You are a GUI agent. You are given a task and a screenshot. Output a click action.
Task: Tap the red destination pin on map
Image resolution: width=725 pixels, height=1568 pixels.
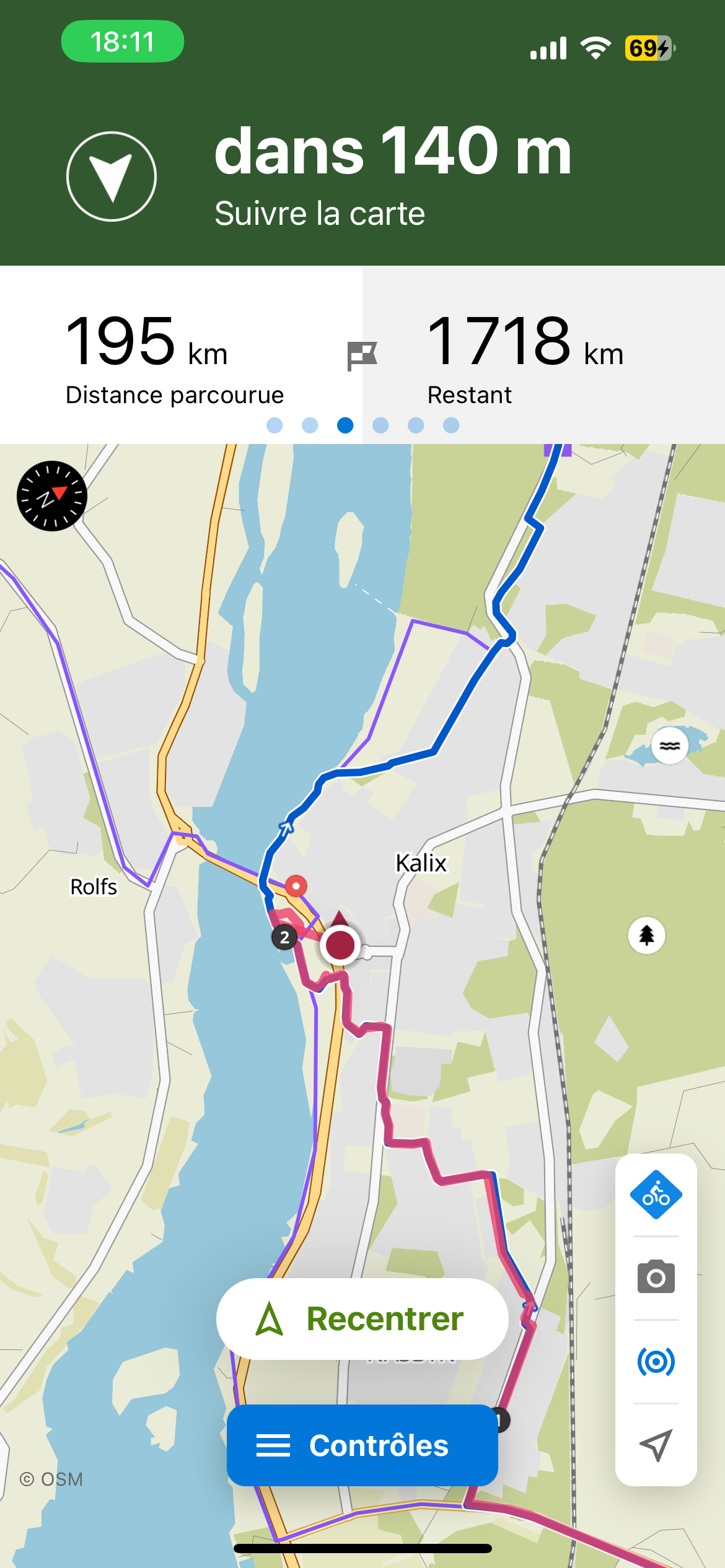click(296, 886)
